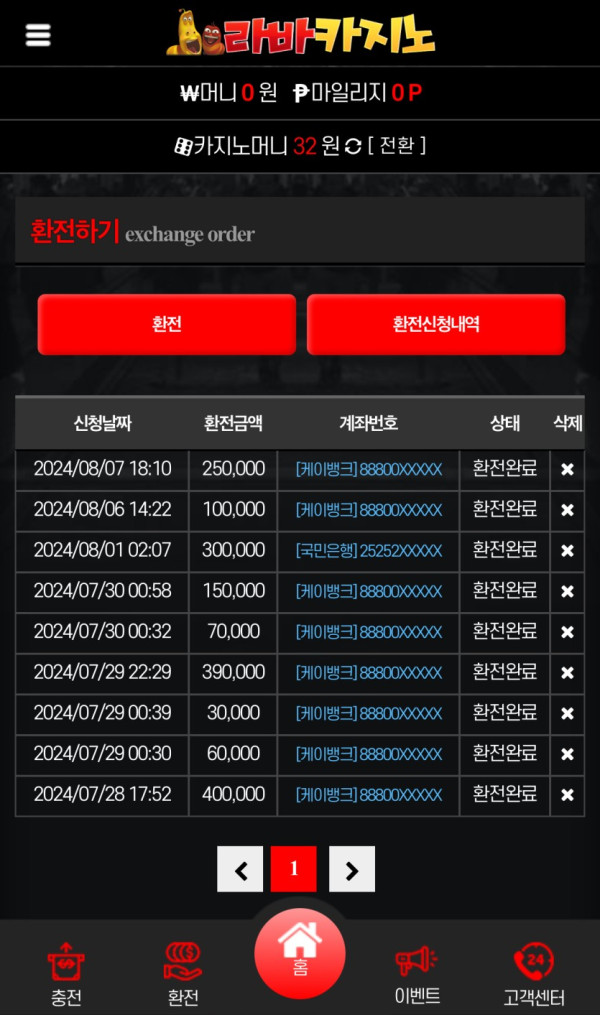Delete the 2024/08/07 18:10 record

567,469
